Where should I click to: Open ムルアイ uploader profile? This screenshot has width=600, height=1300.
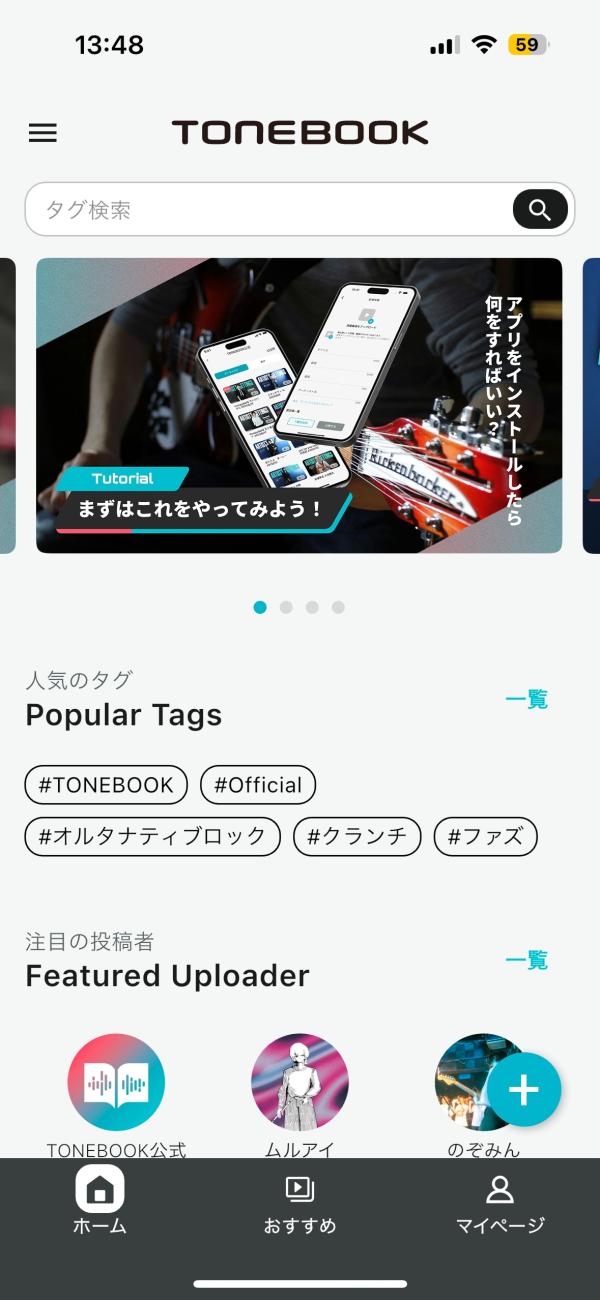pyautogui.click(x=300, y=1083)
